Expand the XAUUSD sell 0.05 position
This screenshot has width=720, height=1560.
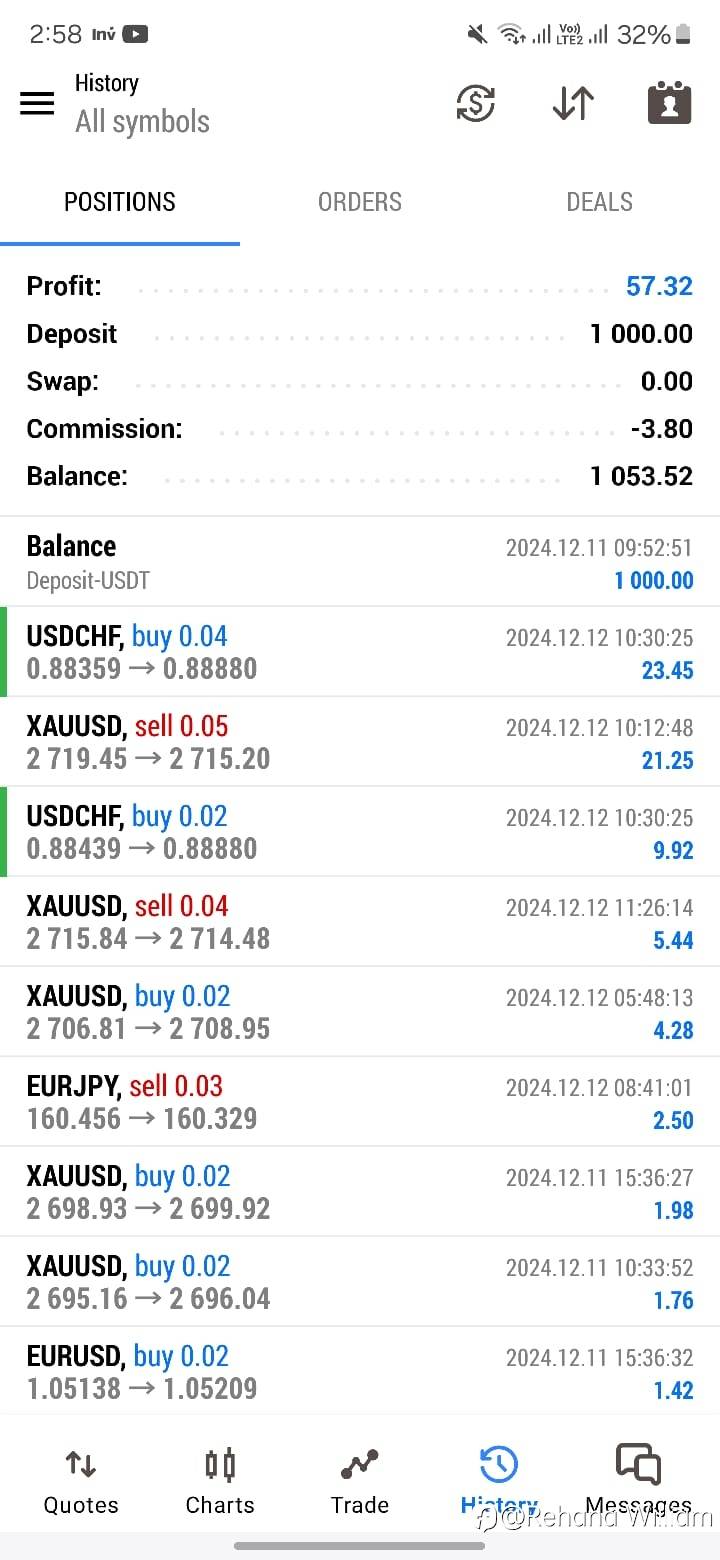coord(360,742)
